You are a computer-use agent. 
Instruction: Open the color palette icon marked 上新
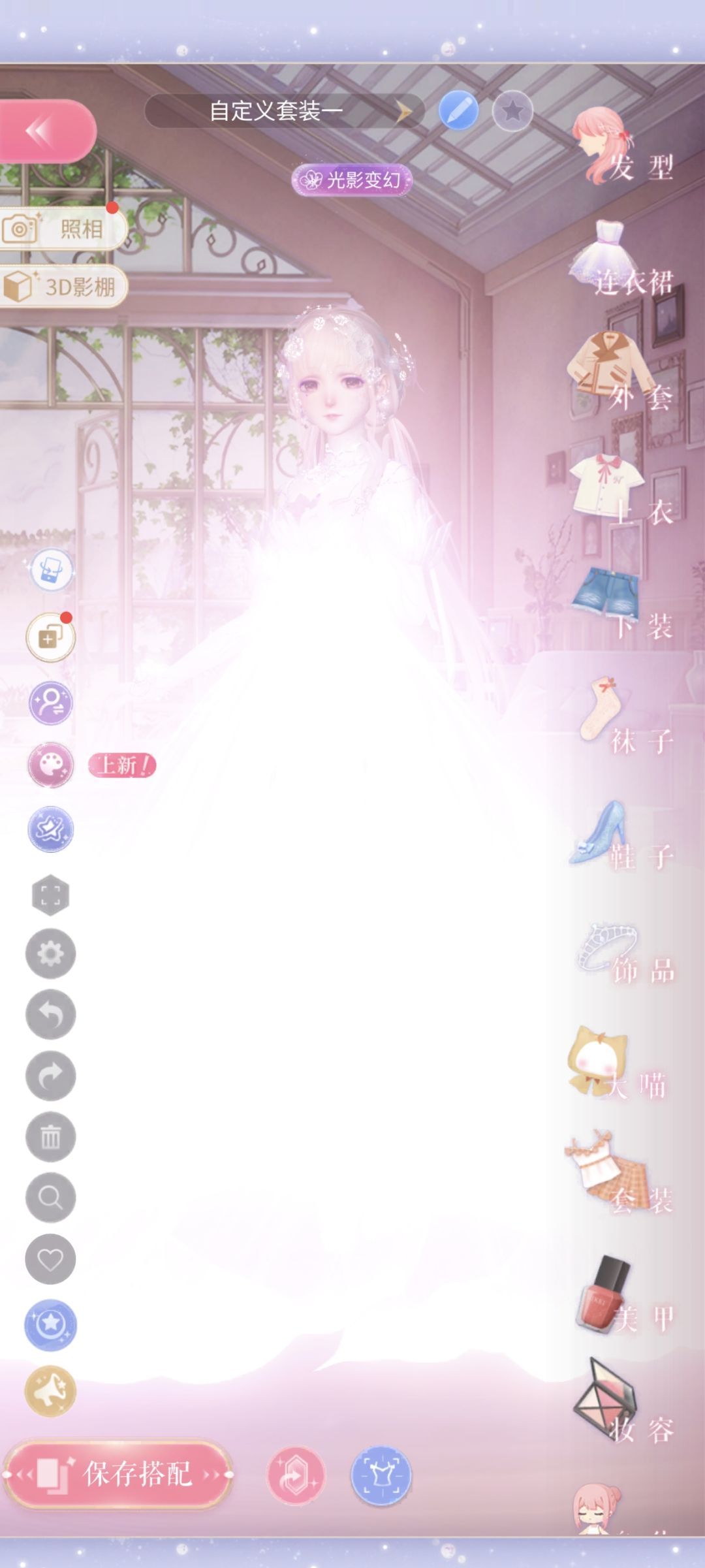pos(50,765)
